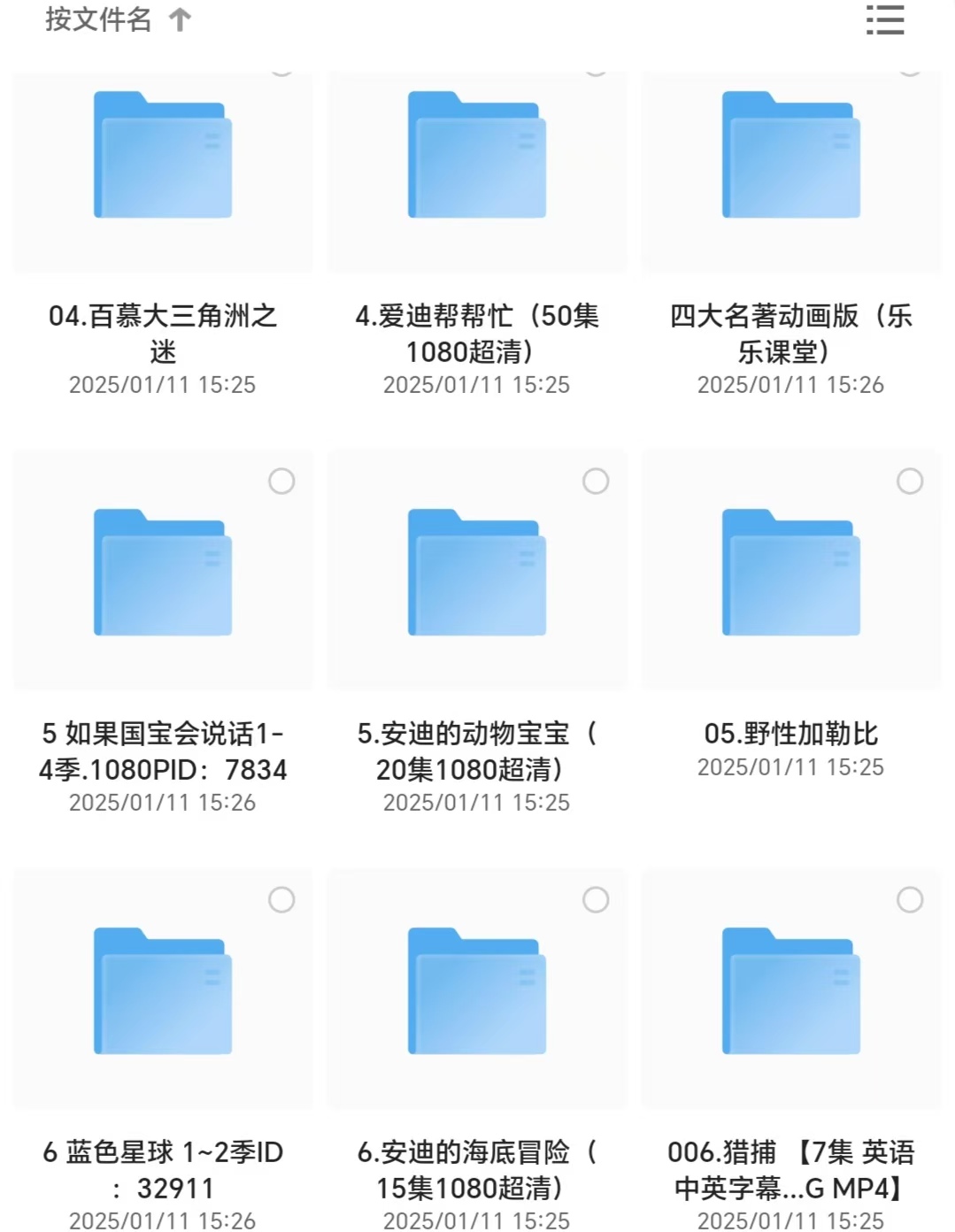Viewport: 955px width, 1232px height.
Task: Switch to list view layout
Action: click(884, 19)
